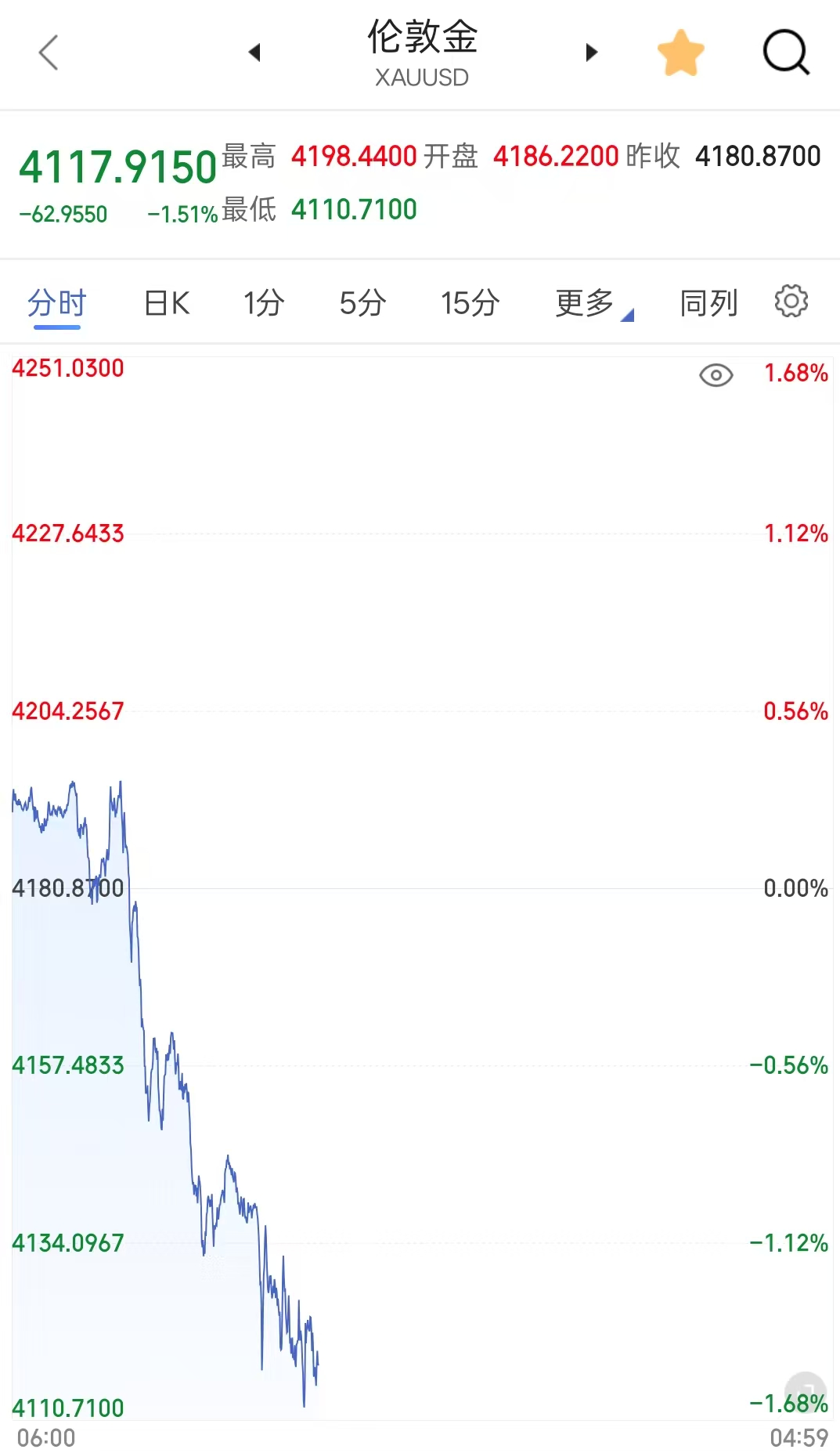
Task: Toggle the chart eye visibility icon
Action: (x=716, y=375)
